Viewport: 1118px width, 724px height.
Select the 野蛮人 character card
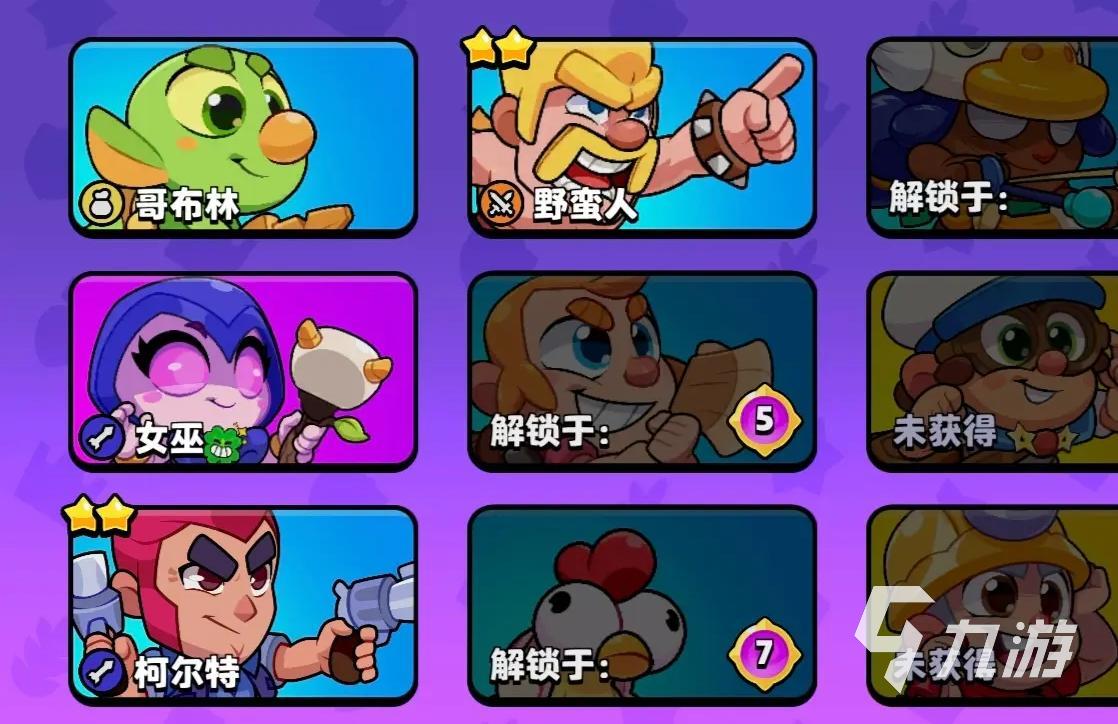coord(642,137)
